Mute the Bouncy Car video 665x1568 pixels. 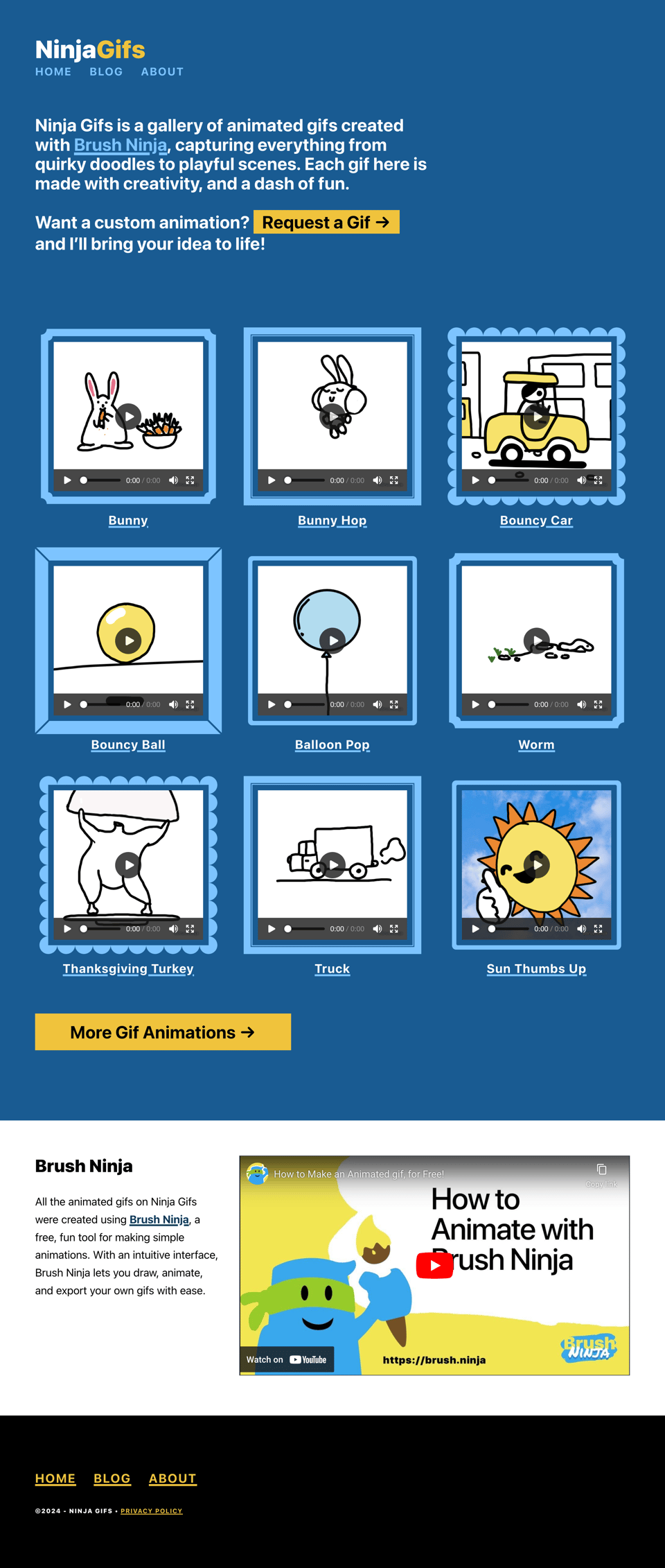pyautogui.click(x=581, y=480)
